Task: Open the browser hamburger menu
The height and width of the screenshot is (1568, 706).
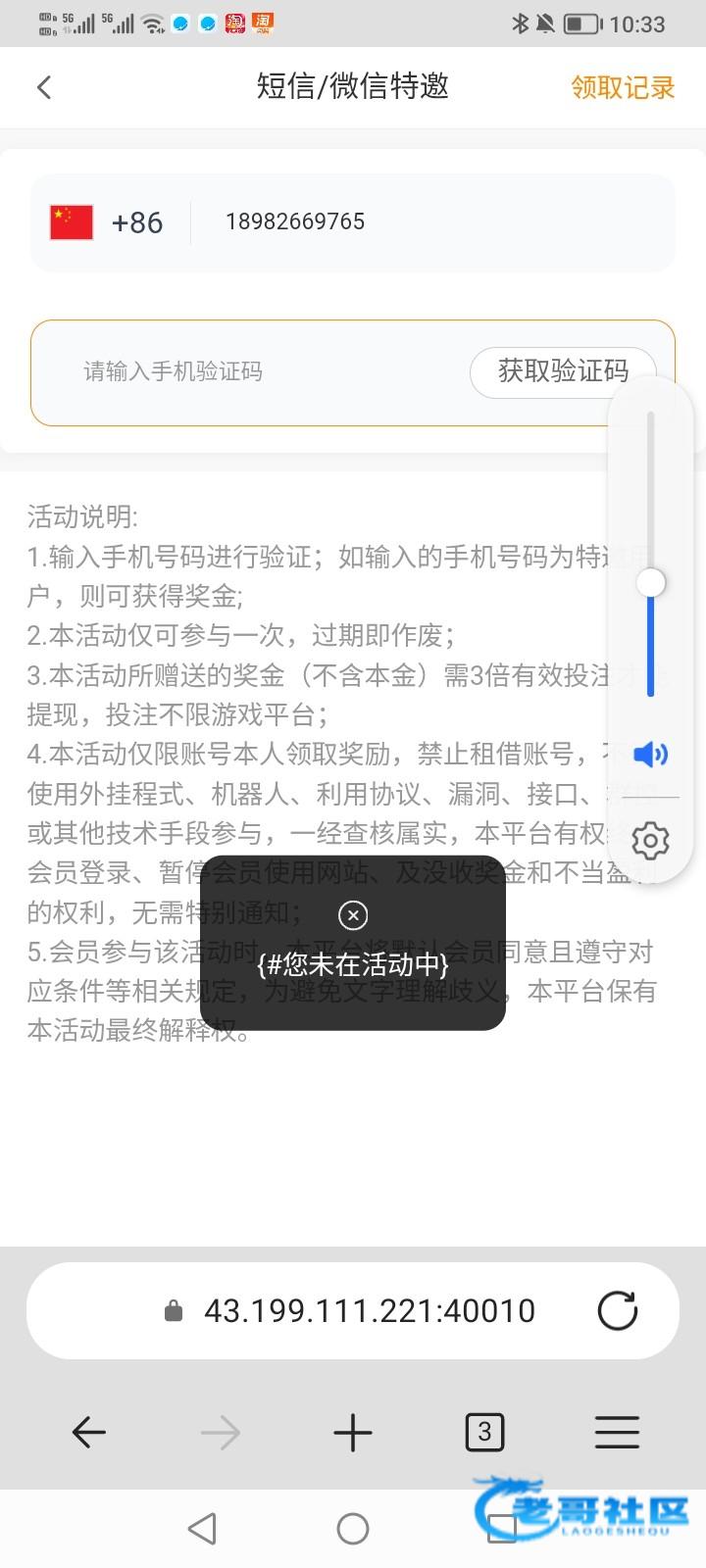Action: [617, 1433]
